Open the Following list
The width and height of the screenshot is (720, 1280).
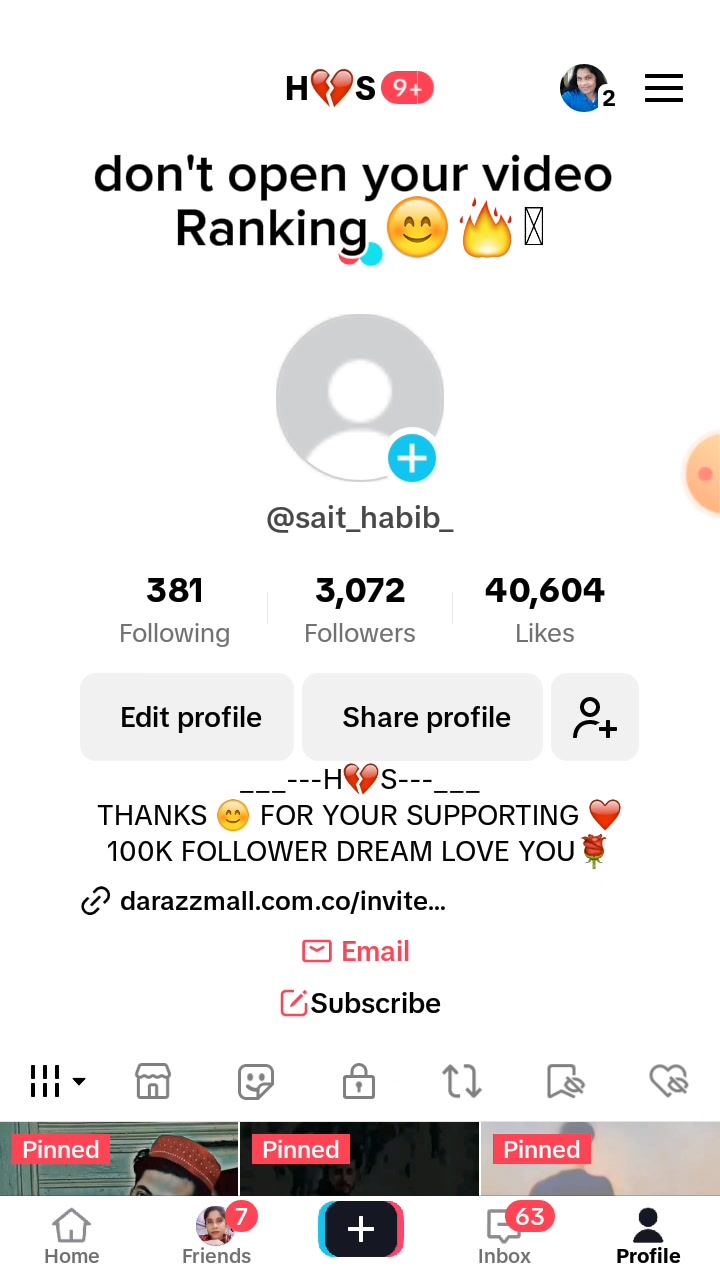tap(175, 610)
